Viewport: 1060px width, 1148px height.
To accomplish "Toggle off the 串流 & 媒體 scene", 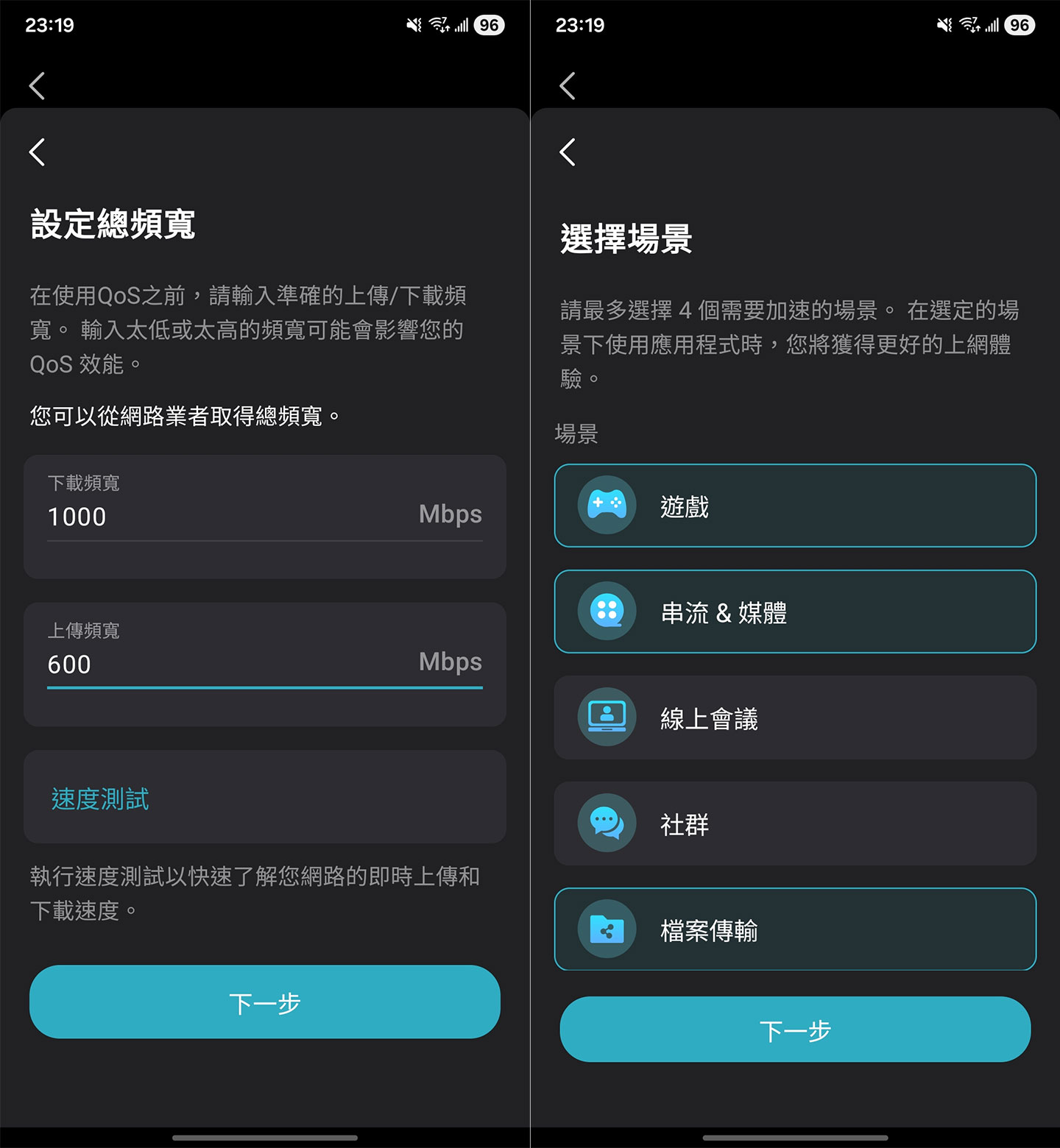I will point(794,612).
